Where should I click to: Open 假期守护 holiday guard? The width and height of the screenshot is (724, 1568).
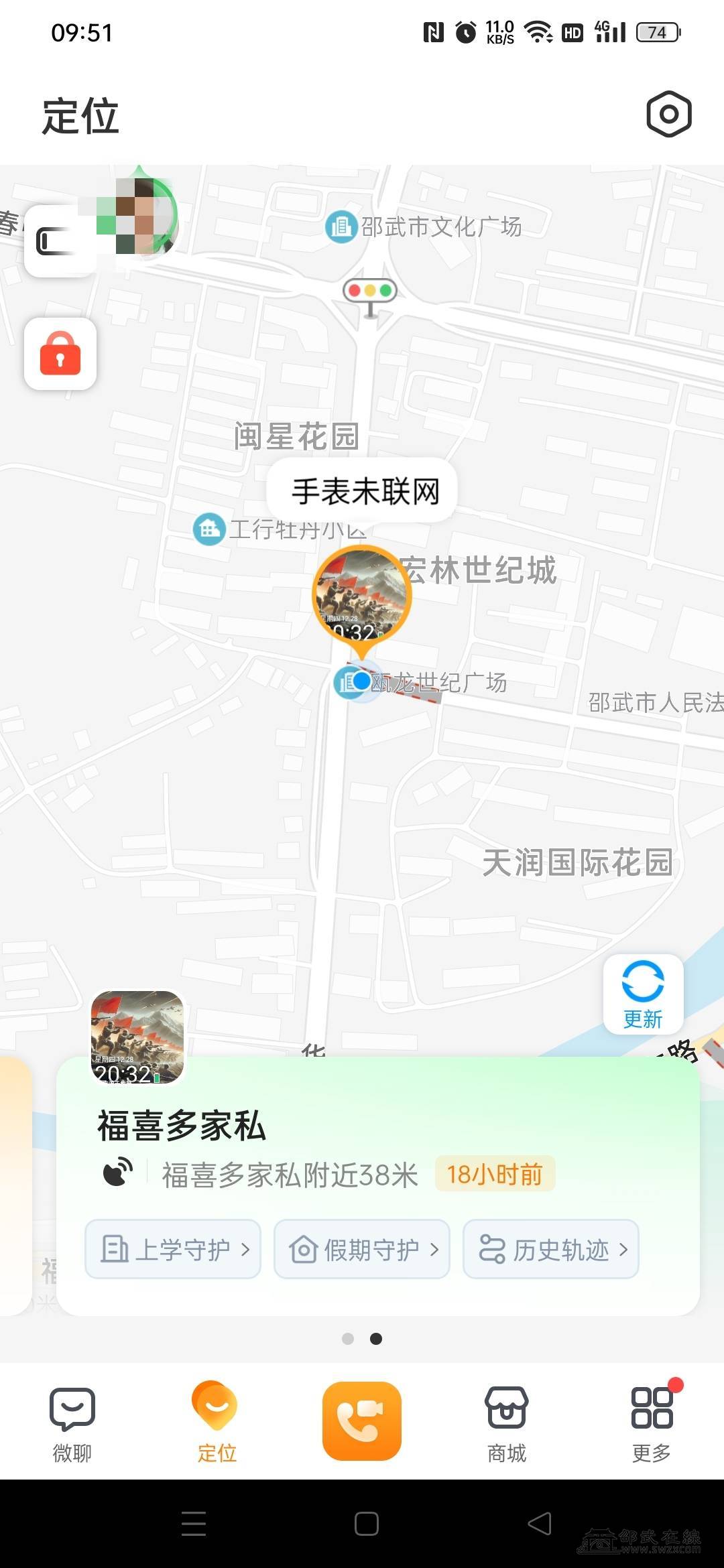362,1249
